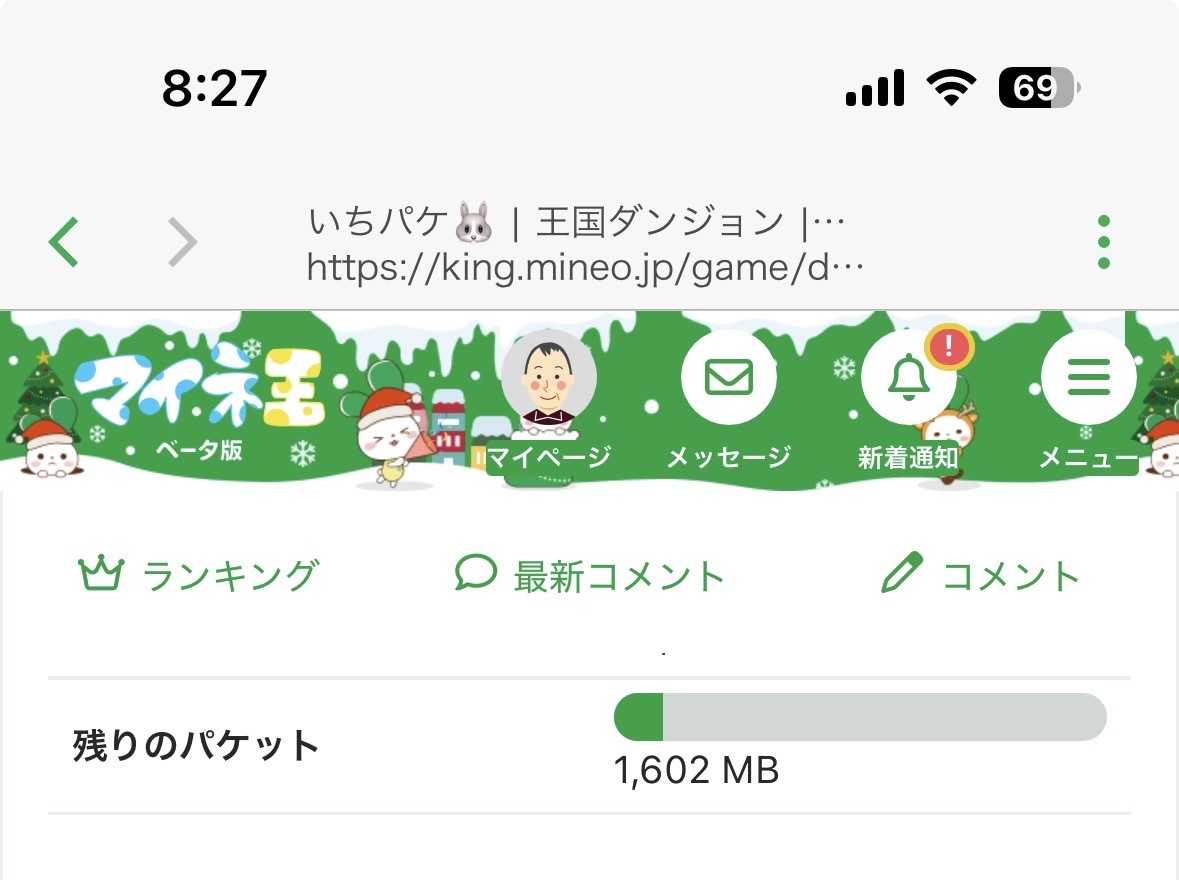1179x880 pixels.
Task: Check 新着通知 notifications bell
Action: (x=908, y=380)
